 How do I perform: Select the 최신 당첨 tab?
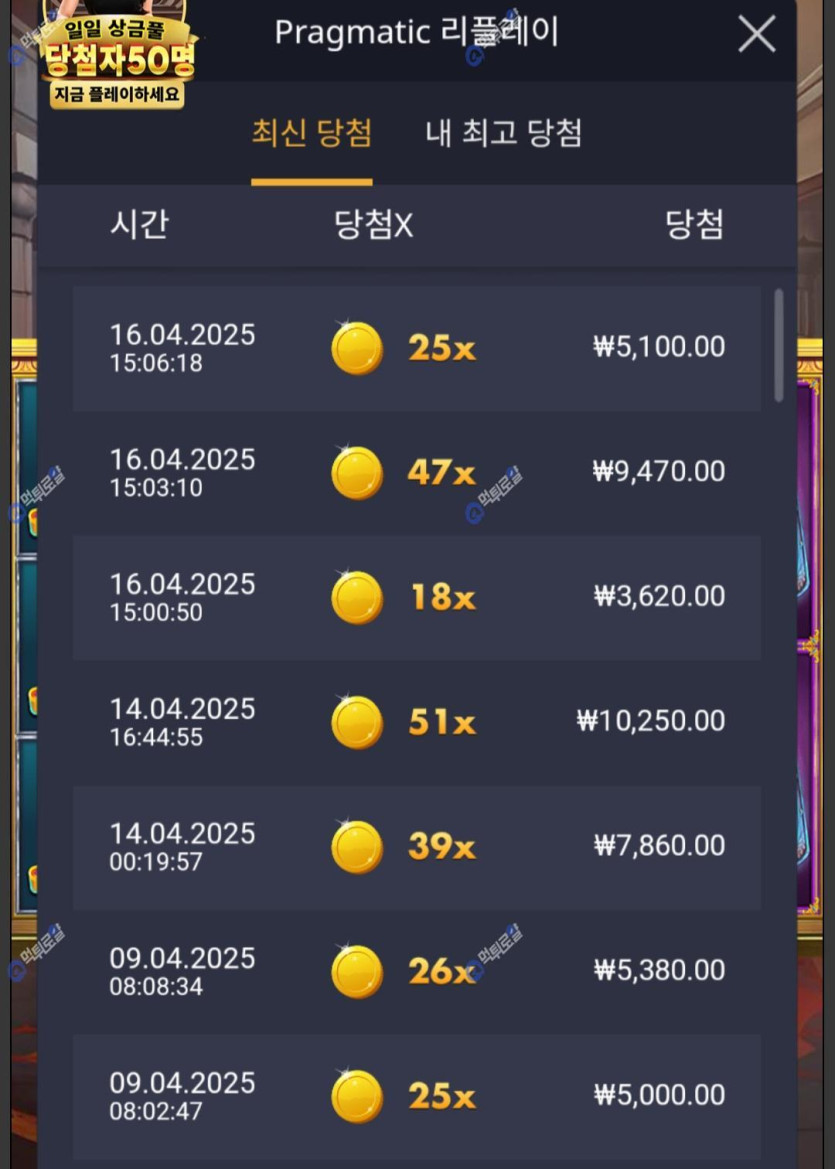[x=311, y=134]
